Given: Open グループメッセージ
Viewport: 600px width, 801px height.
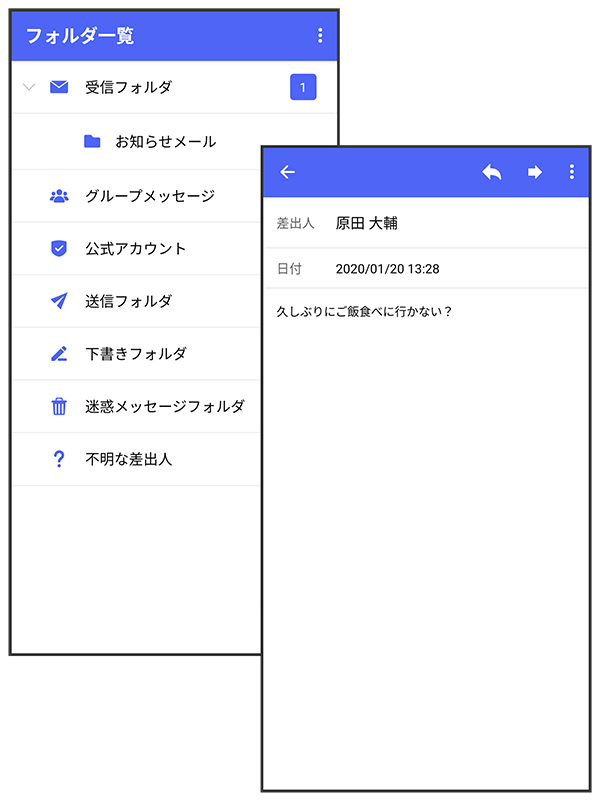Looking at the screenshot, I should (149, 196).
